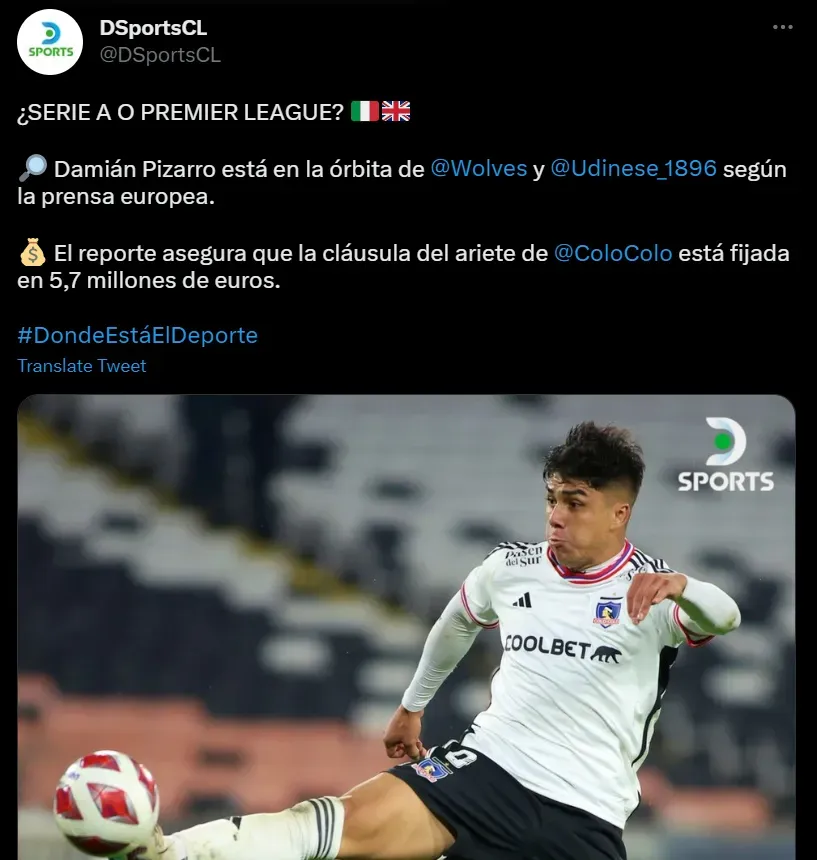This screenshot has width=817, height=860.
Task: Tap the DSportsCL display name
Action: pyautogui.click(x=153, y=28)
